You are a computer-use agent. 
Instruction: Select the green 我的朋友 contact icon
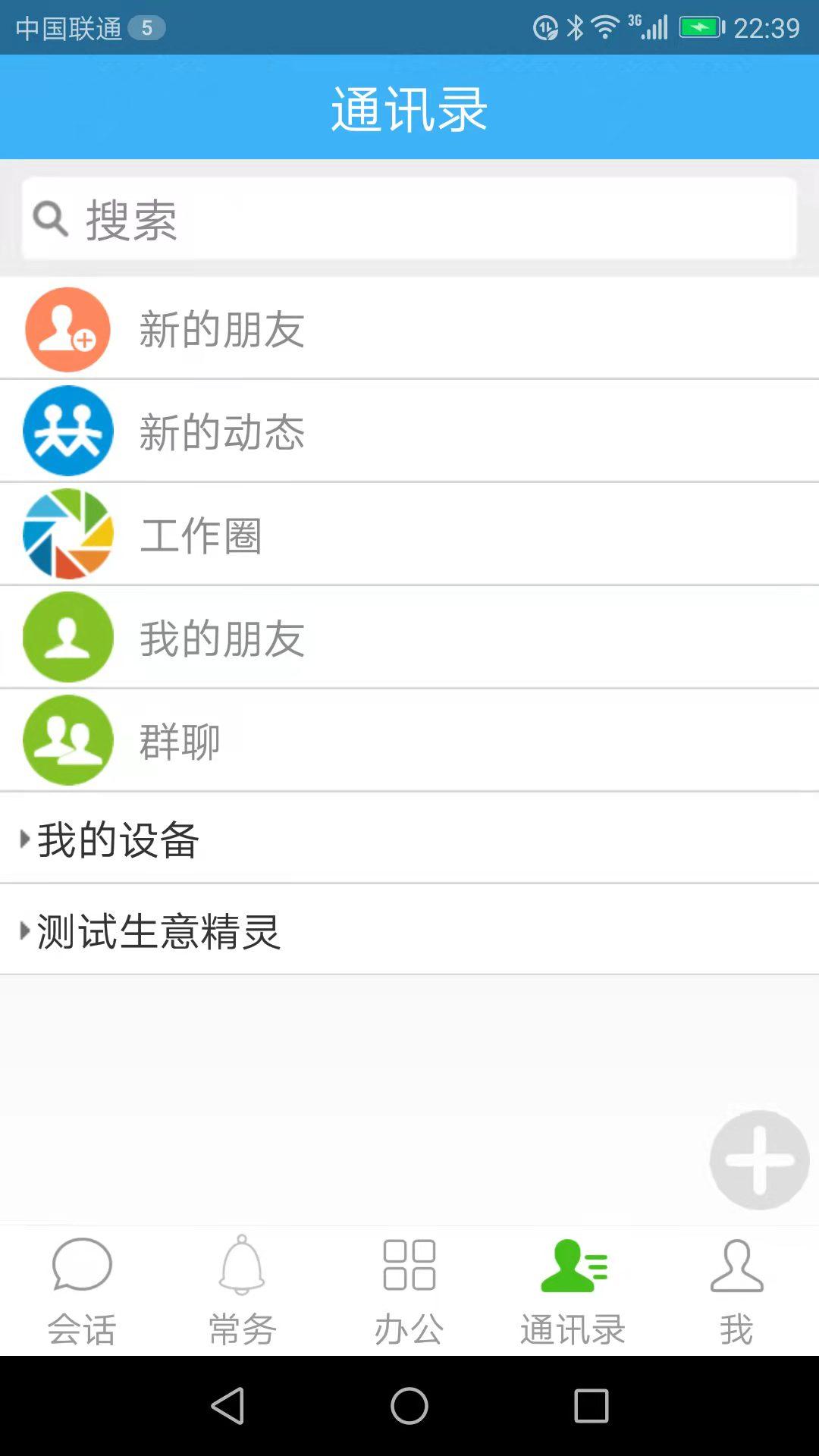pyautogui.click(x=67, y=637)
